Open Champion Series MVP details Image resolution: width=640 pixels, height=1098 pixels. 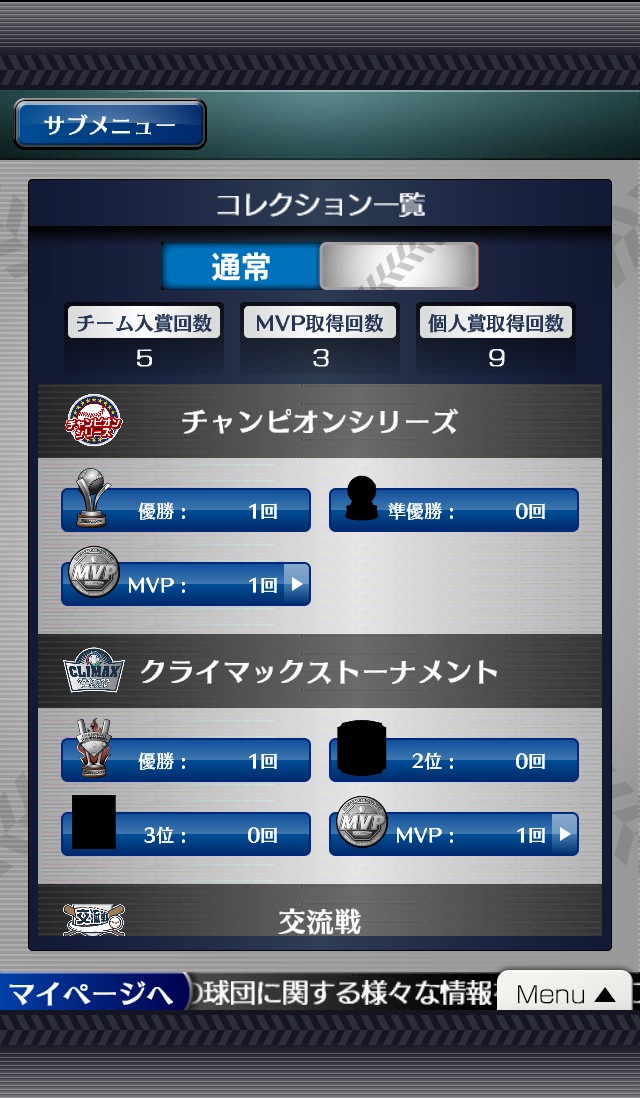[x=186, y=584]
